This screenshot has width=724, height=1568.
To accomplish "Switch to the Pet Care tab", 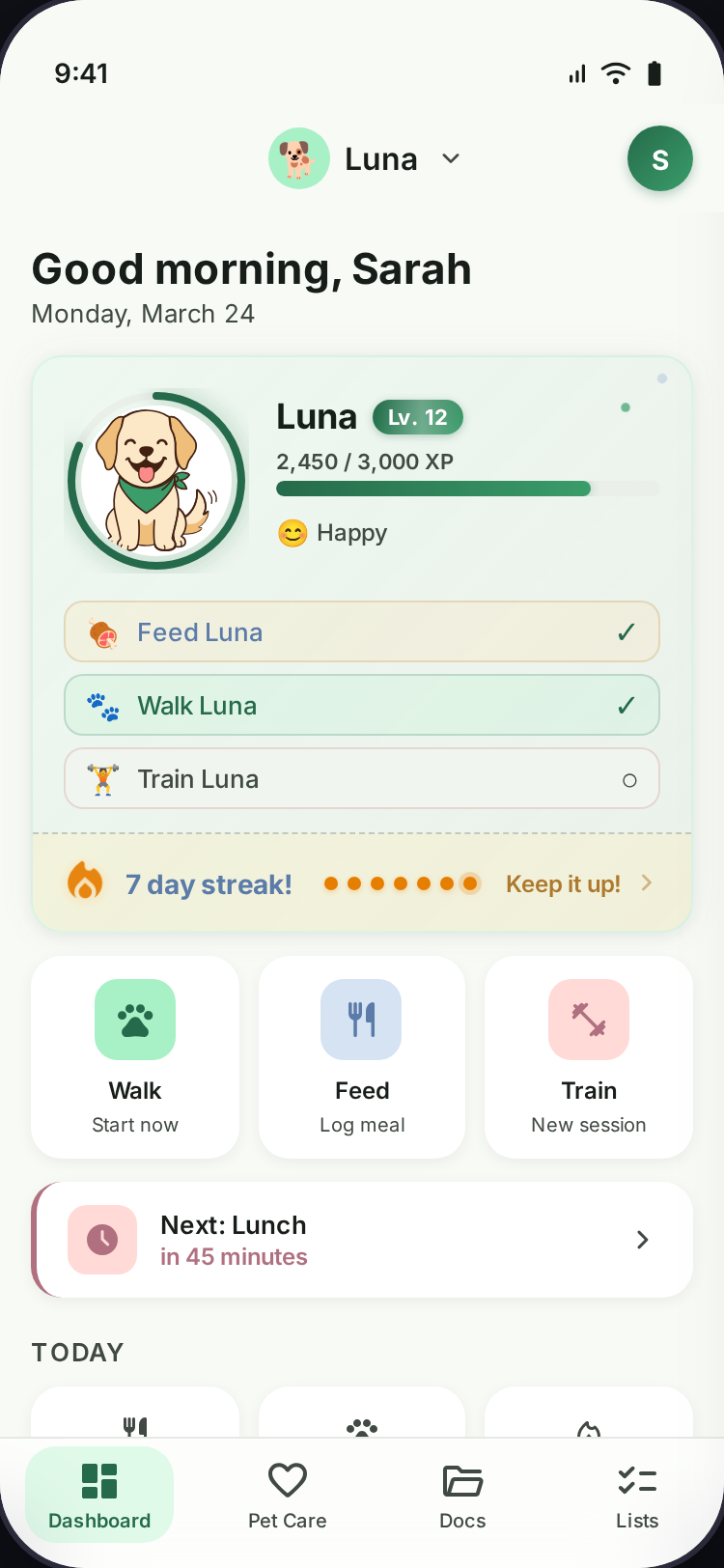I will pos(287,1495).
